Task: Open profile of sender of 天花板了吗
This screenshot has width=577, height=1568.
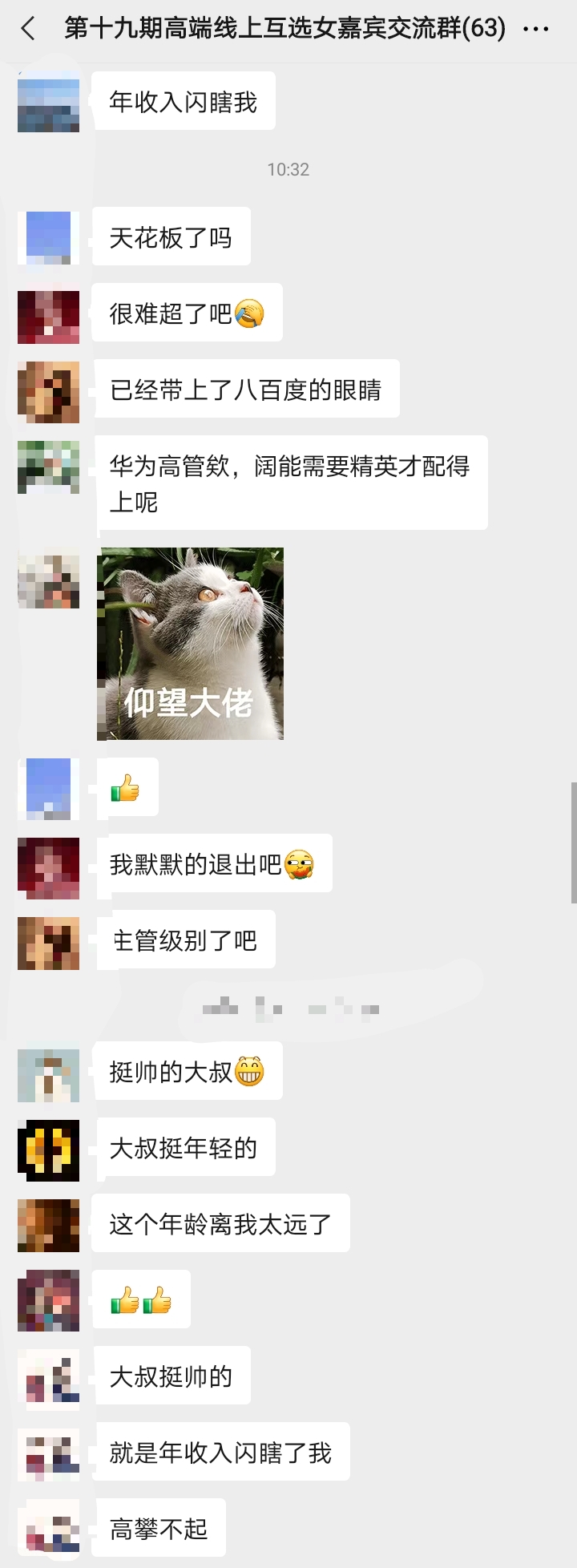Action: 48,237
